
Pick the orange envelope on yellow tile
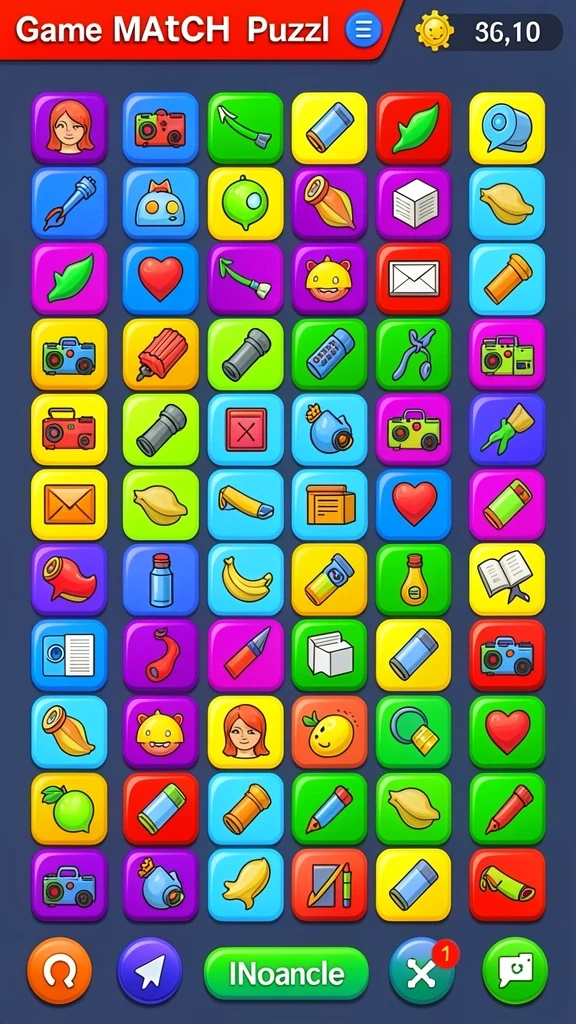point(69,504)
